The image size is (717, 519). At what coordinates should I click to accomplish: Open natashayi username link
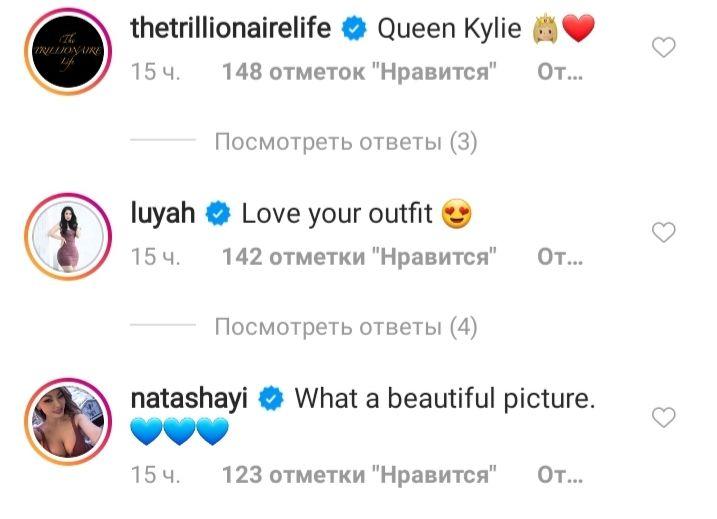[x=190, y=398]
